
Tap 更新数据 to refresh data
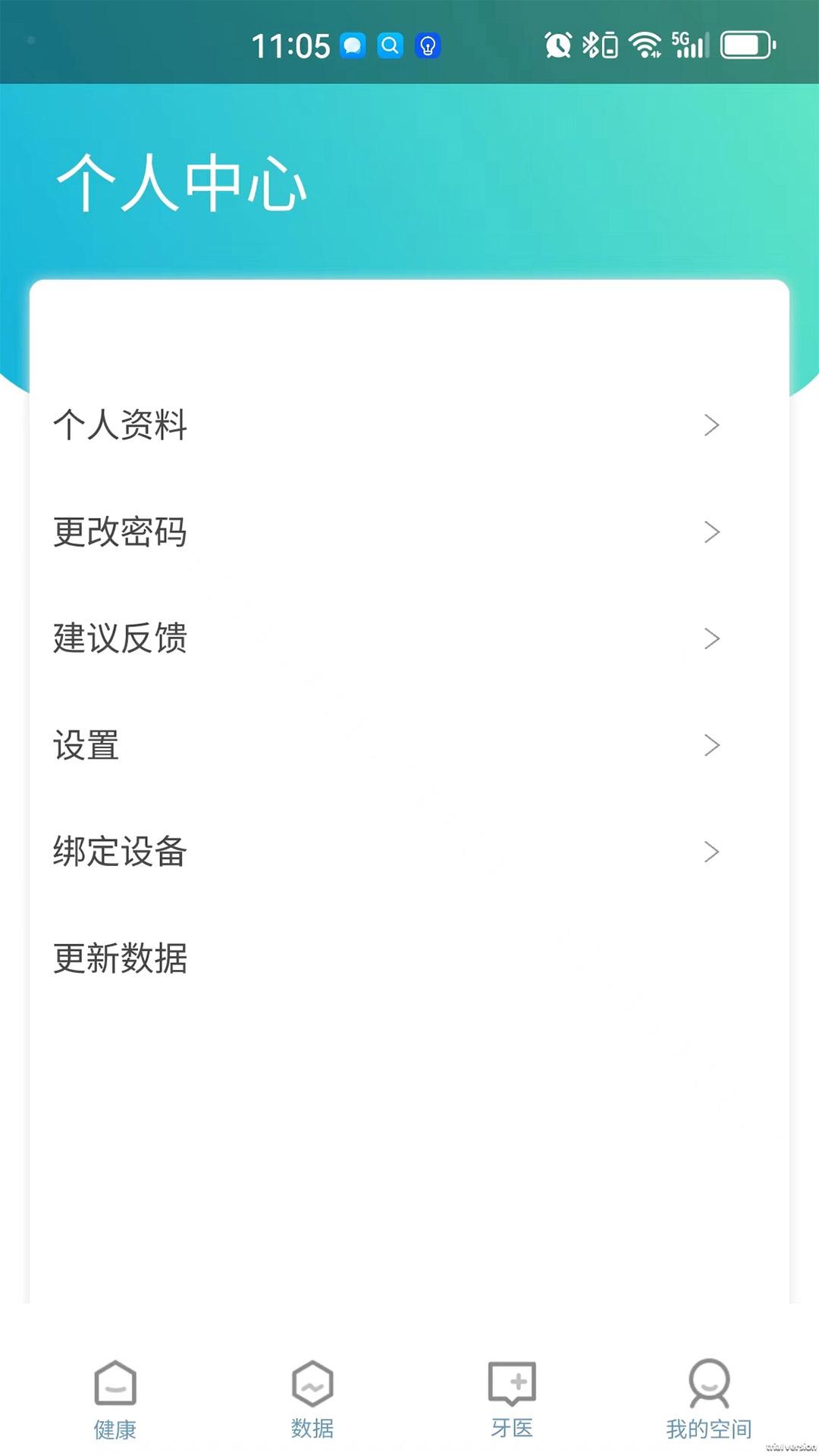[121, 958]
